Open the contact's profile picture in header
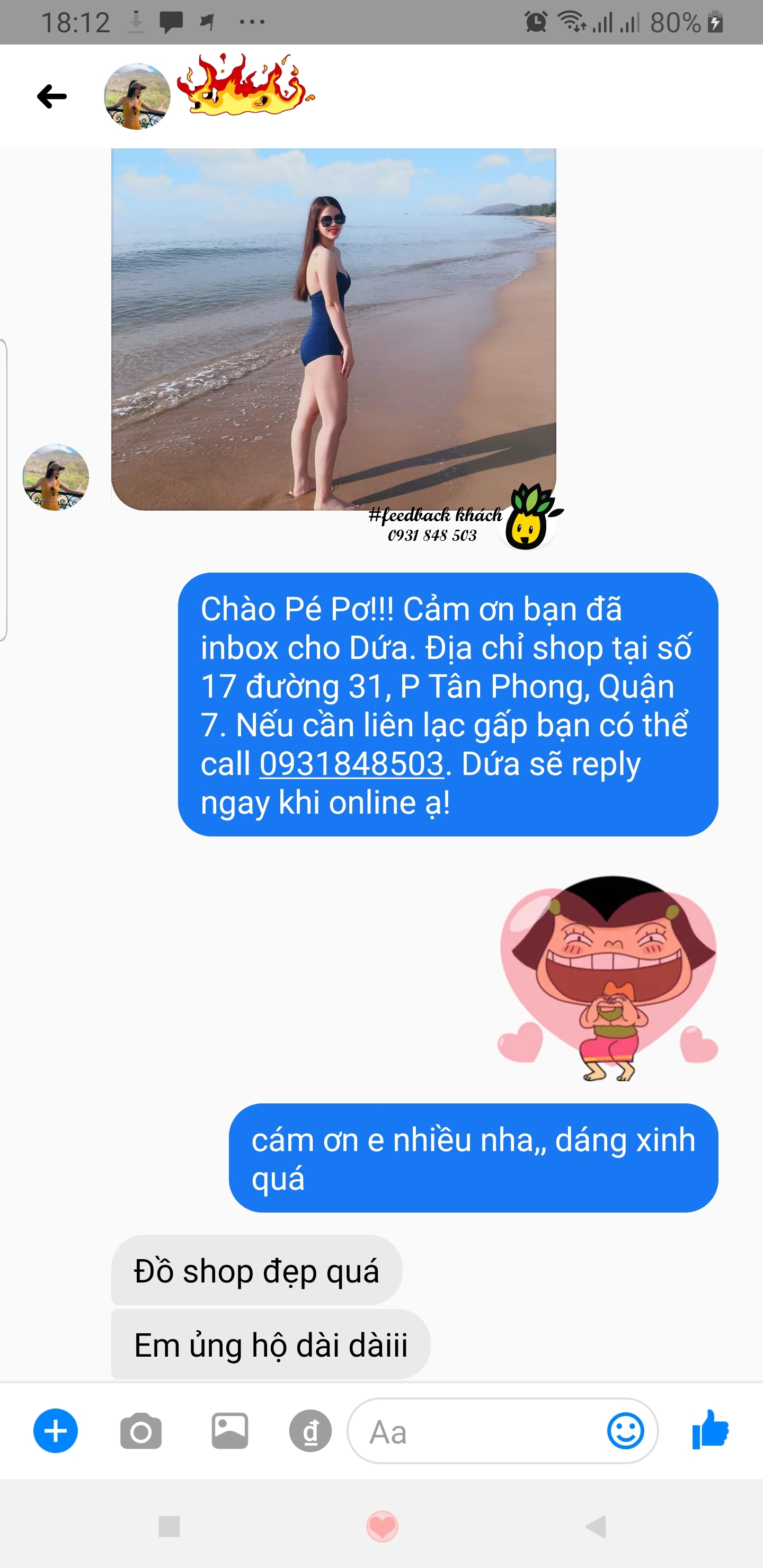763x1568 pixels. tap(137, 96)
